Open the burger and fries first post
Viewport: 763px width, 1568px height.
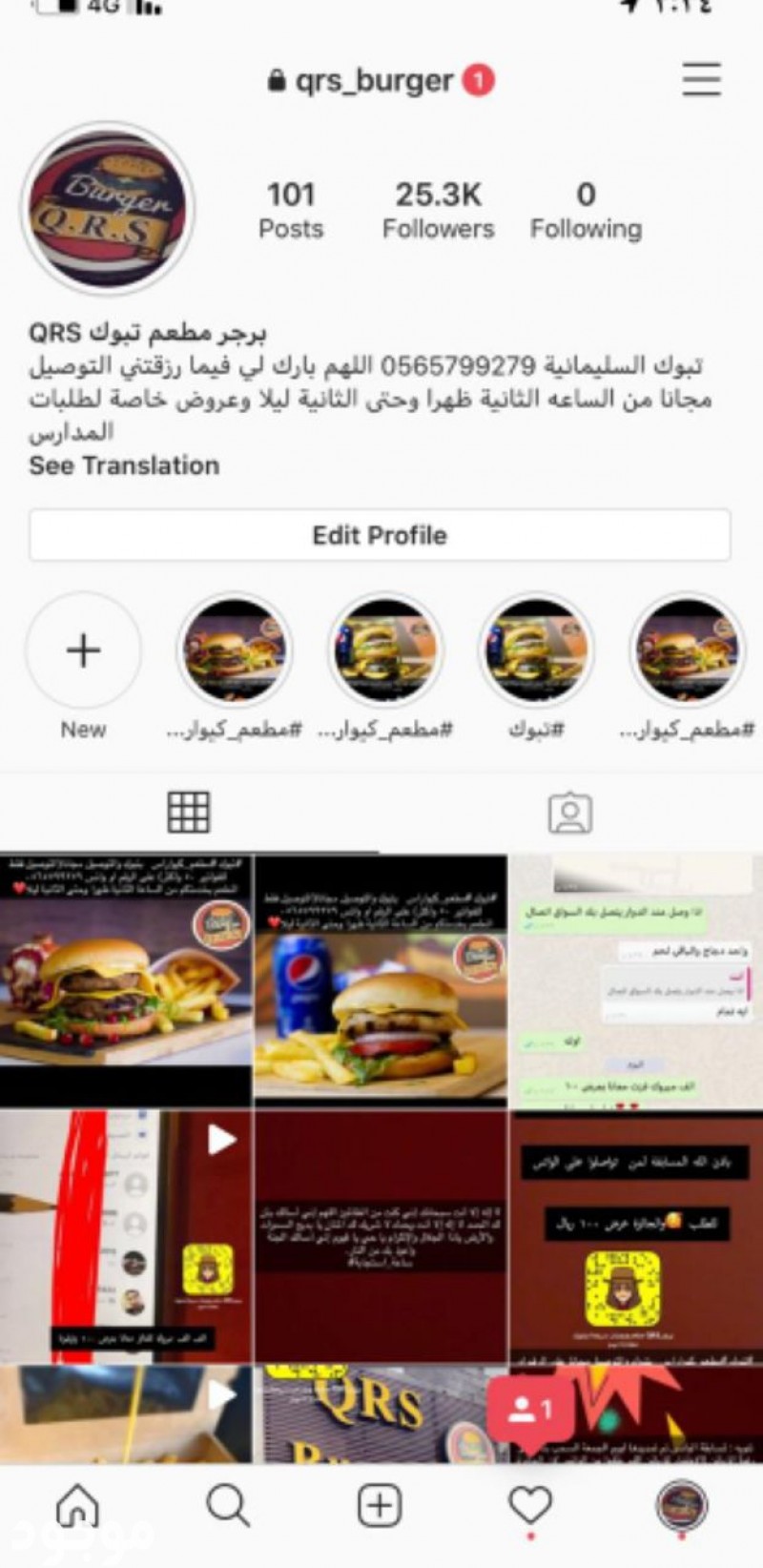[126, 980]
